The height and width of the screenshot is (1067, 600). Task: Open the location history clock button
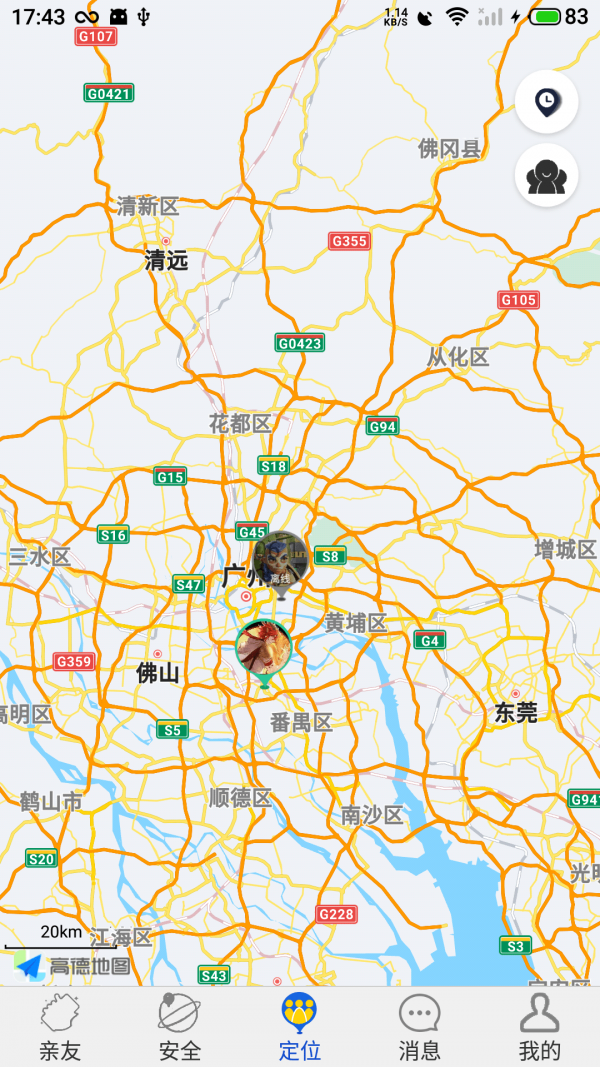[x=546, y=102]
